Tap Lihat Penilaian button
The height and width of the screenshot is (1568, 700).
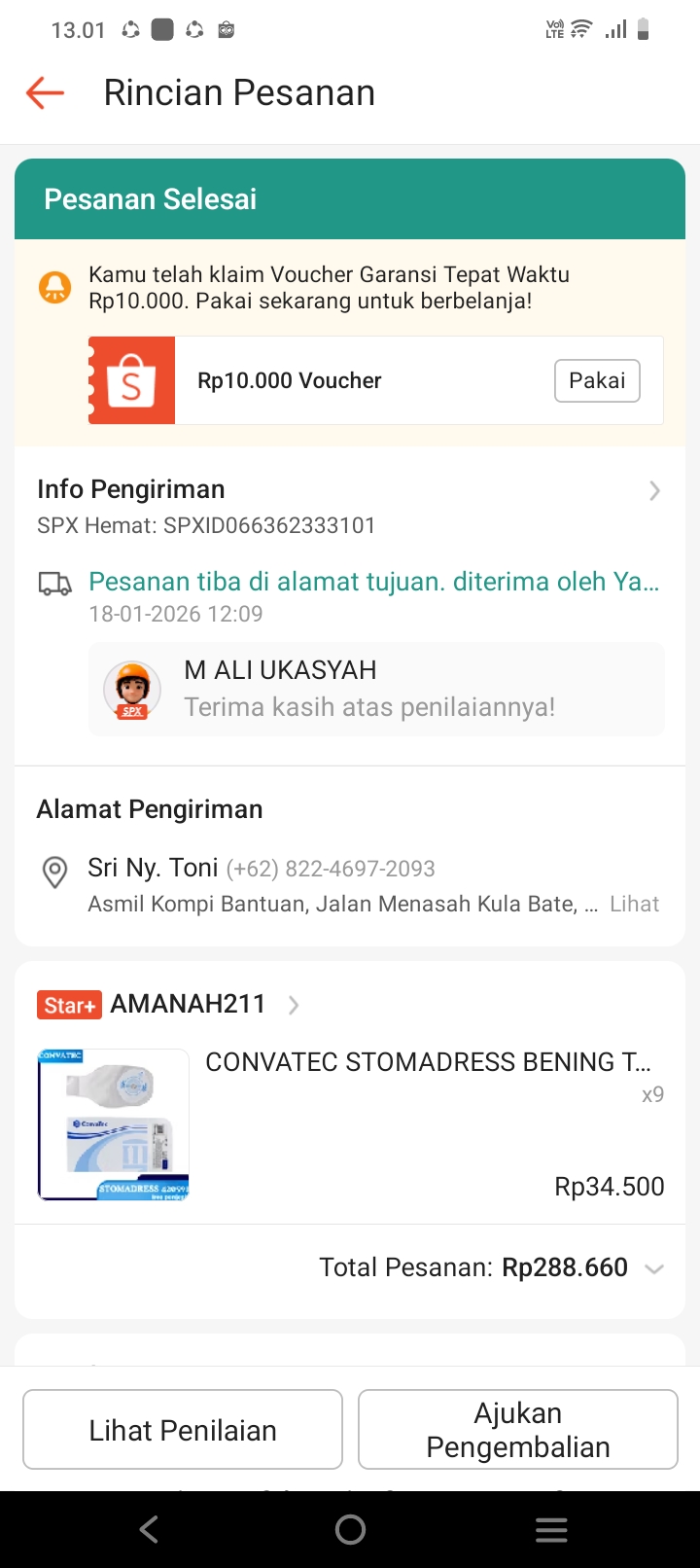coord(183,1429)
